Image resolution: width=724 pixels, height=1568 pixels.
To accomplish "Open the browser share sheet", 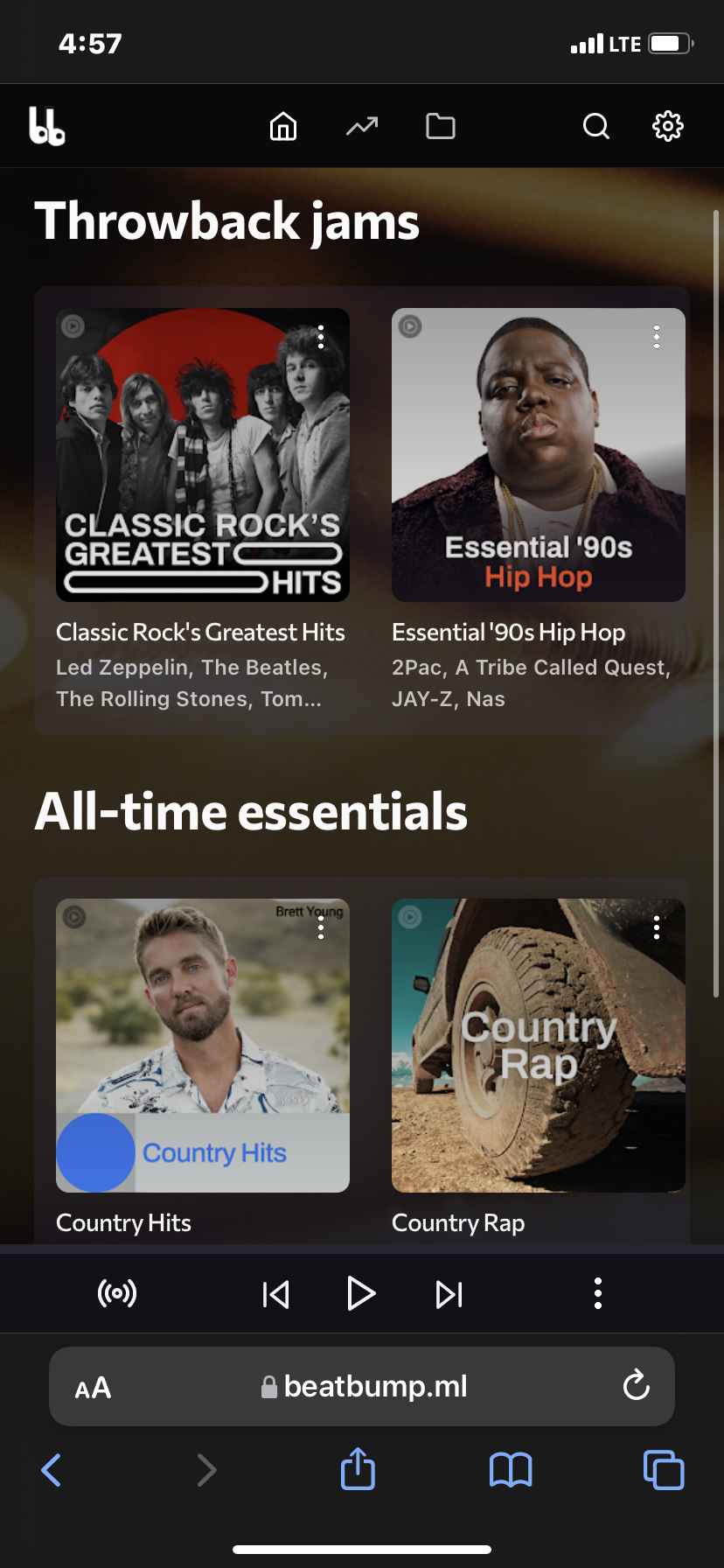I will (x=358, y=1469).
